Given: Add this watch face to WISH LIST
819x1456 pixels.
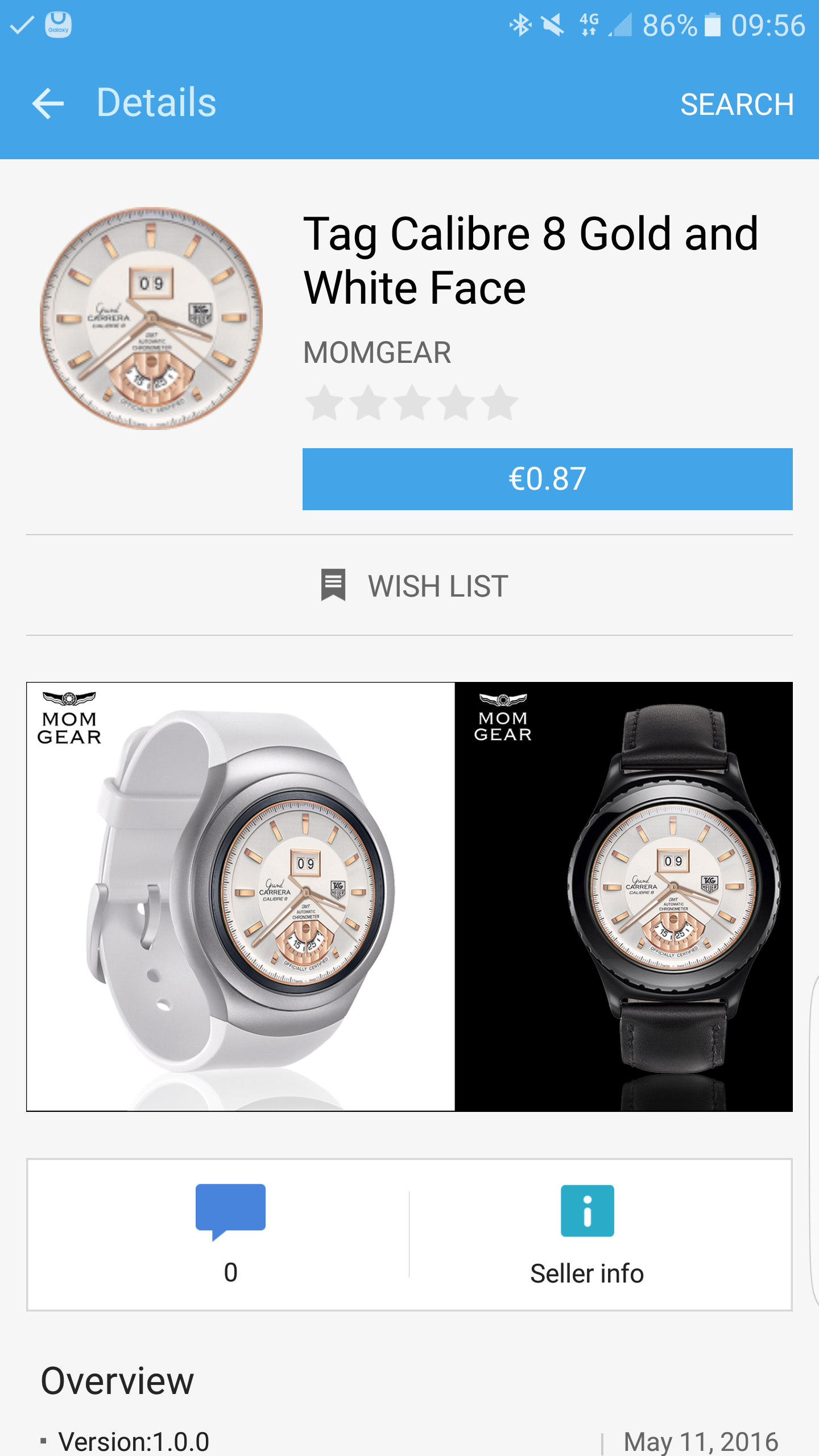Looking at the screenshot, I should point(414,586).
